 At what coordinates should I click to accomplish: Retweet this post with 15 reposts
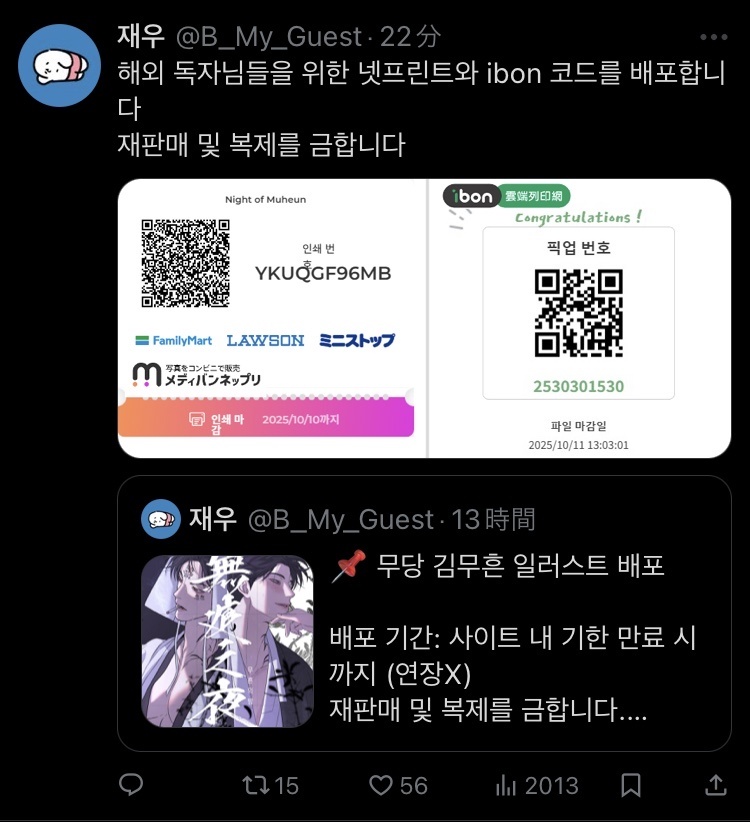(x=270, y=785)
